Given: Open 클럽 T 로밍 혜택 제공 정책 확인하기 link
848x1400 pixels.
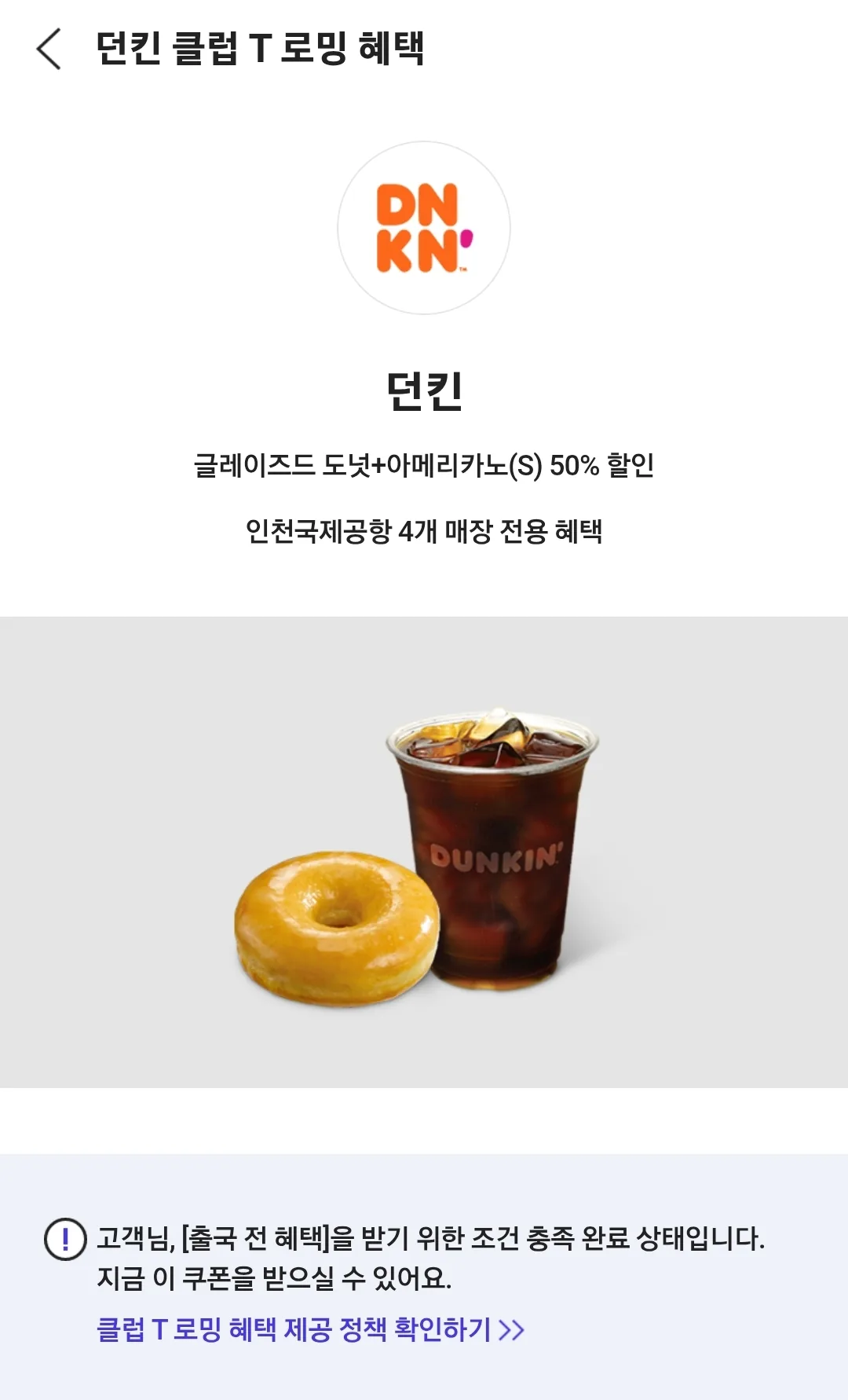Looking at the screenshot, I should click(x=310, y=1330).
